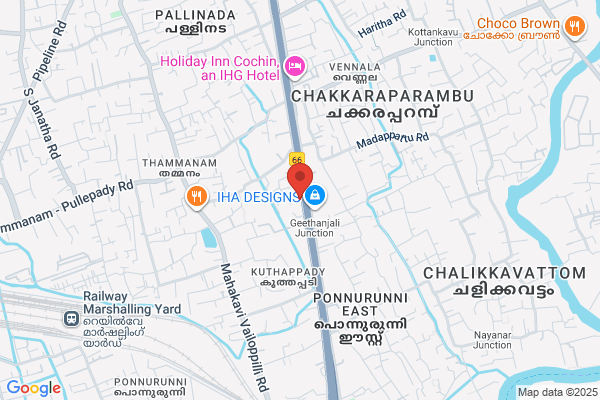Image resolution: width=600 pixels, height=400 pixels.
Task: Open the Holiday Inn Cochin hotel marker
Action: click(x=295, y=68)
